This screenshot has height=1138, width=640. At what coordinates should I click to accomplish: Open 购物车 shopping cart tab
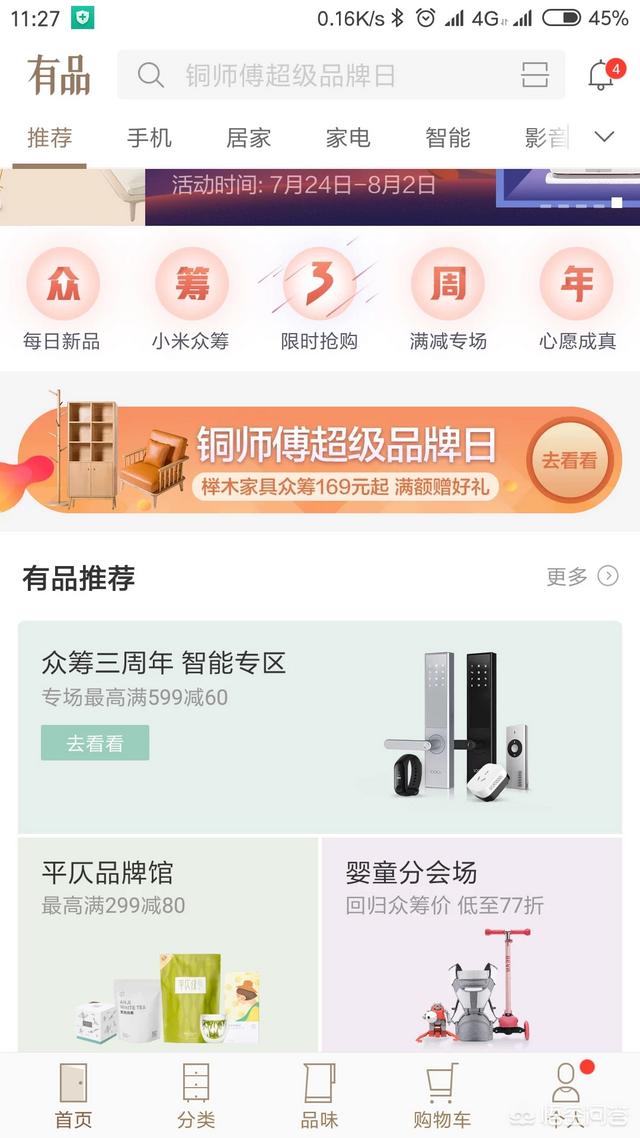441,1096
